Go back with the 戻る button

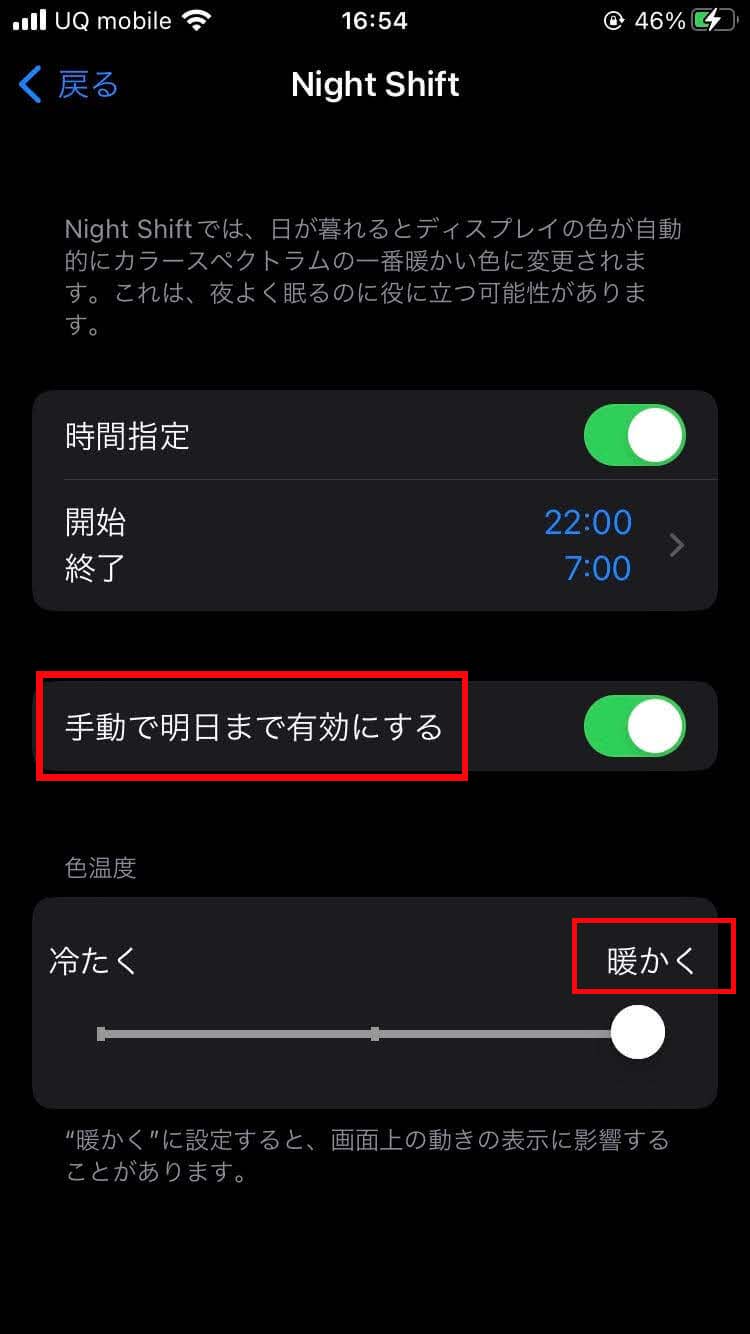pyautogui.click(x=68, y=85)
